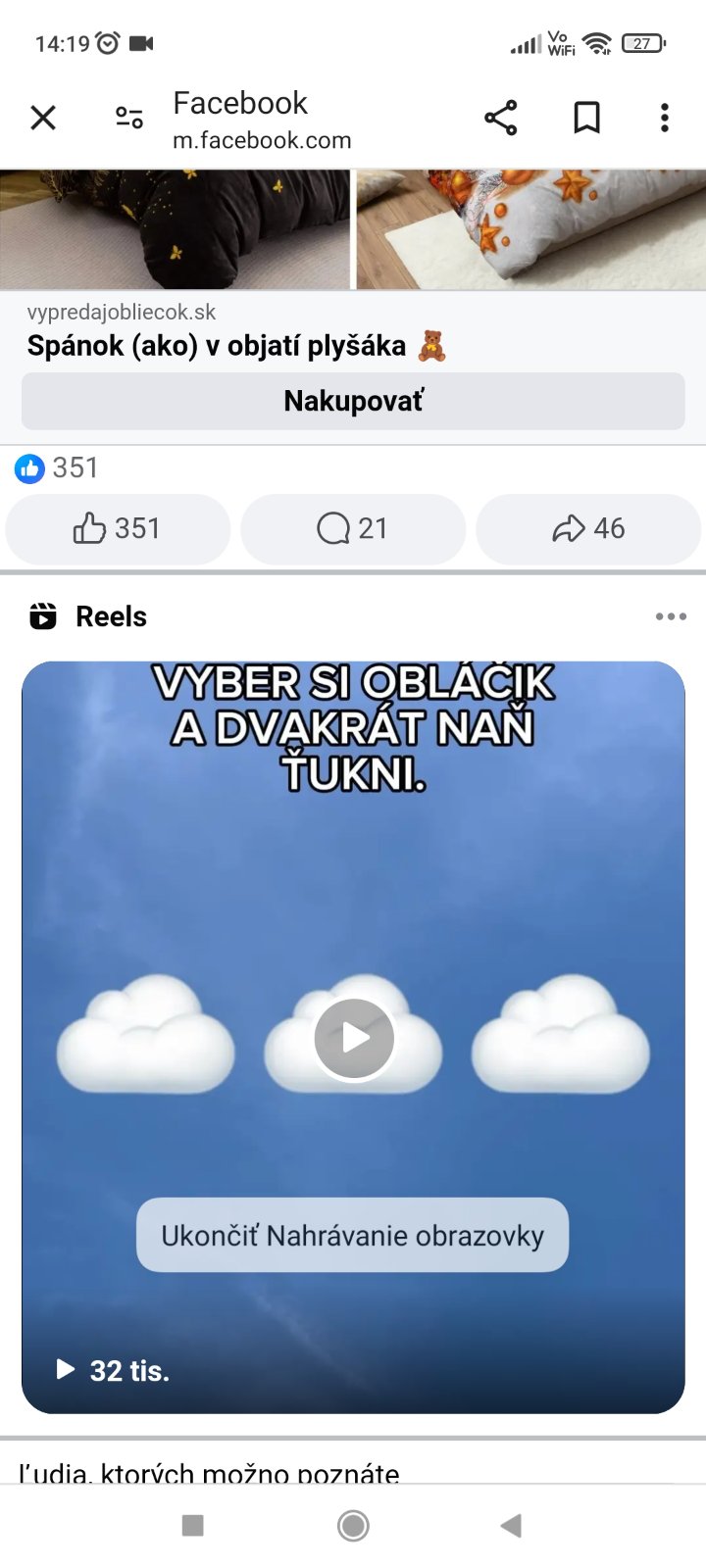706x1568 pixels.
Task: Open the black bedding ad image
Action: [175, 229]
